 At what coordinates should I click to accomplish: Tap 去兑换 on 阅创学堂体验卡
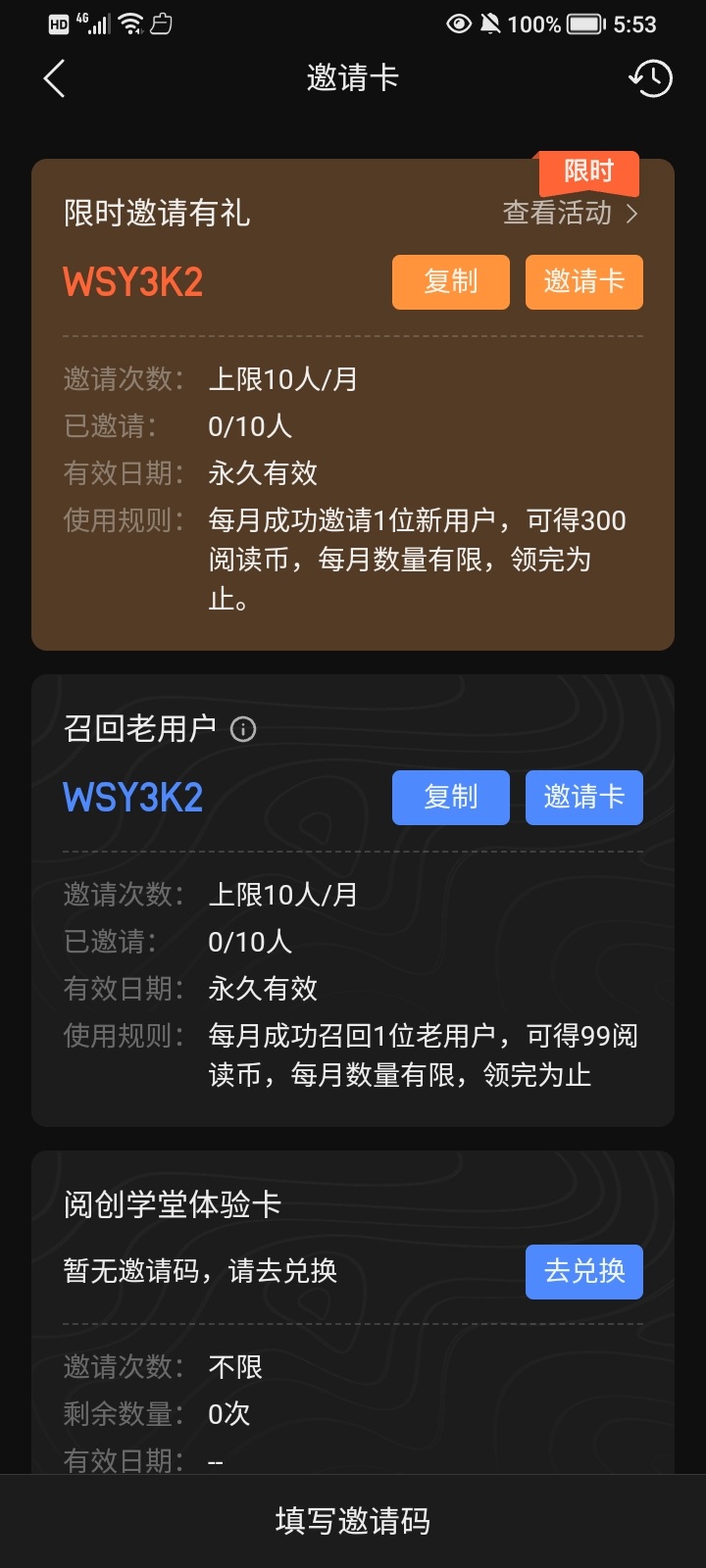coord(584,1272)
